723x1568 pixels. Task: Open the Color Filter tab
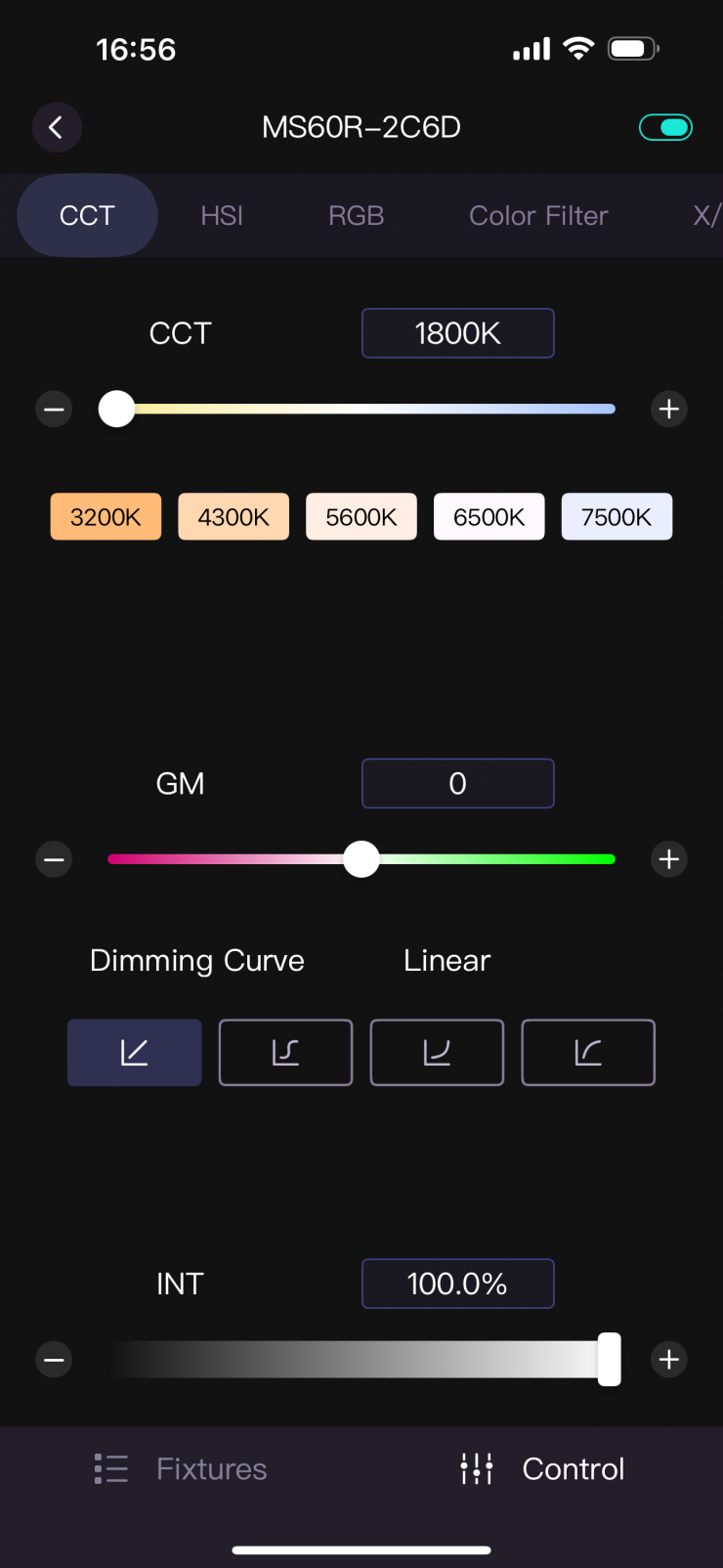coord(538,216)
